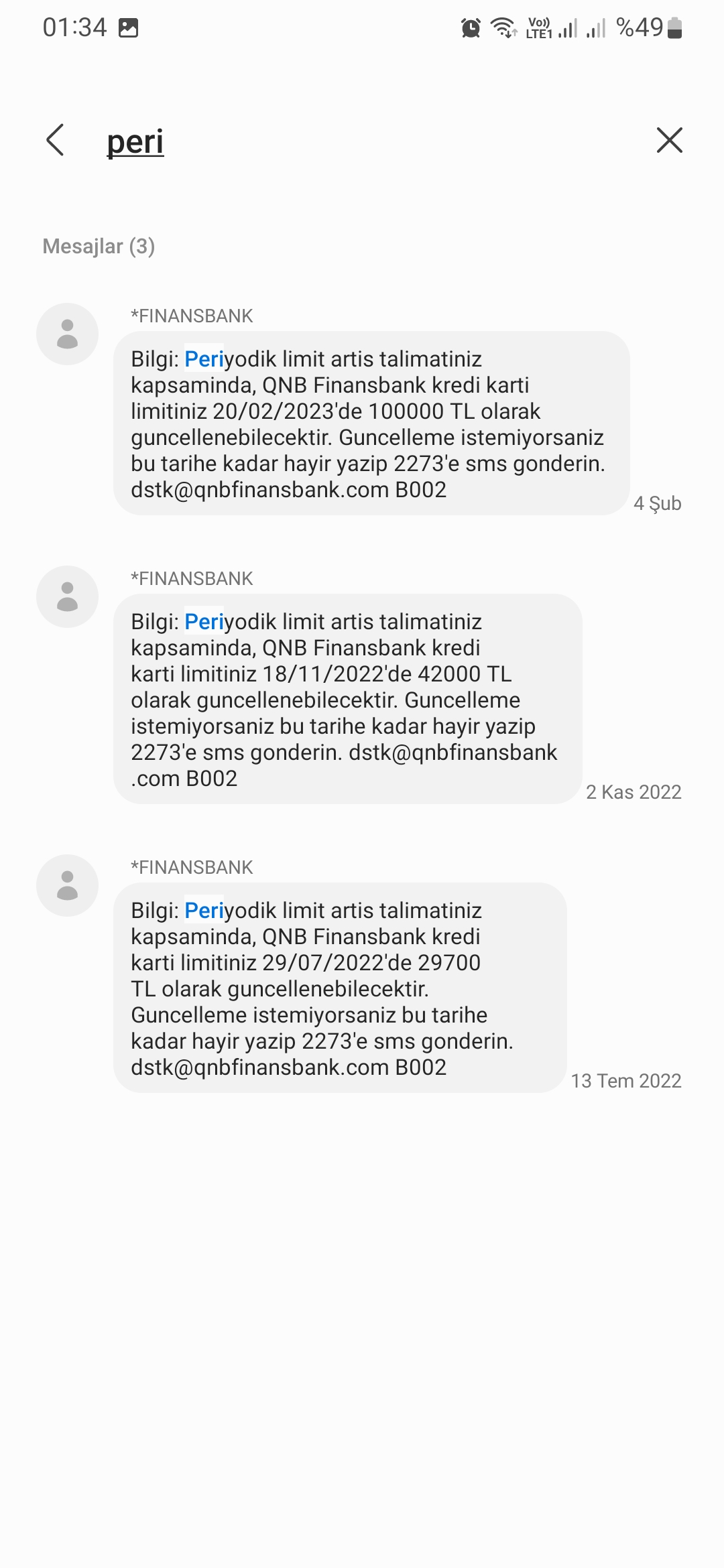Go back from message search
The image size is (724, 1568).
tap(56, 140)
